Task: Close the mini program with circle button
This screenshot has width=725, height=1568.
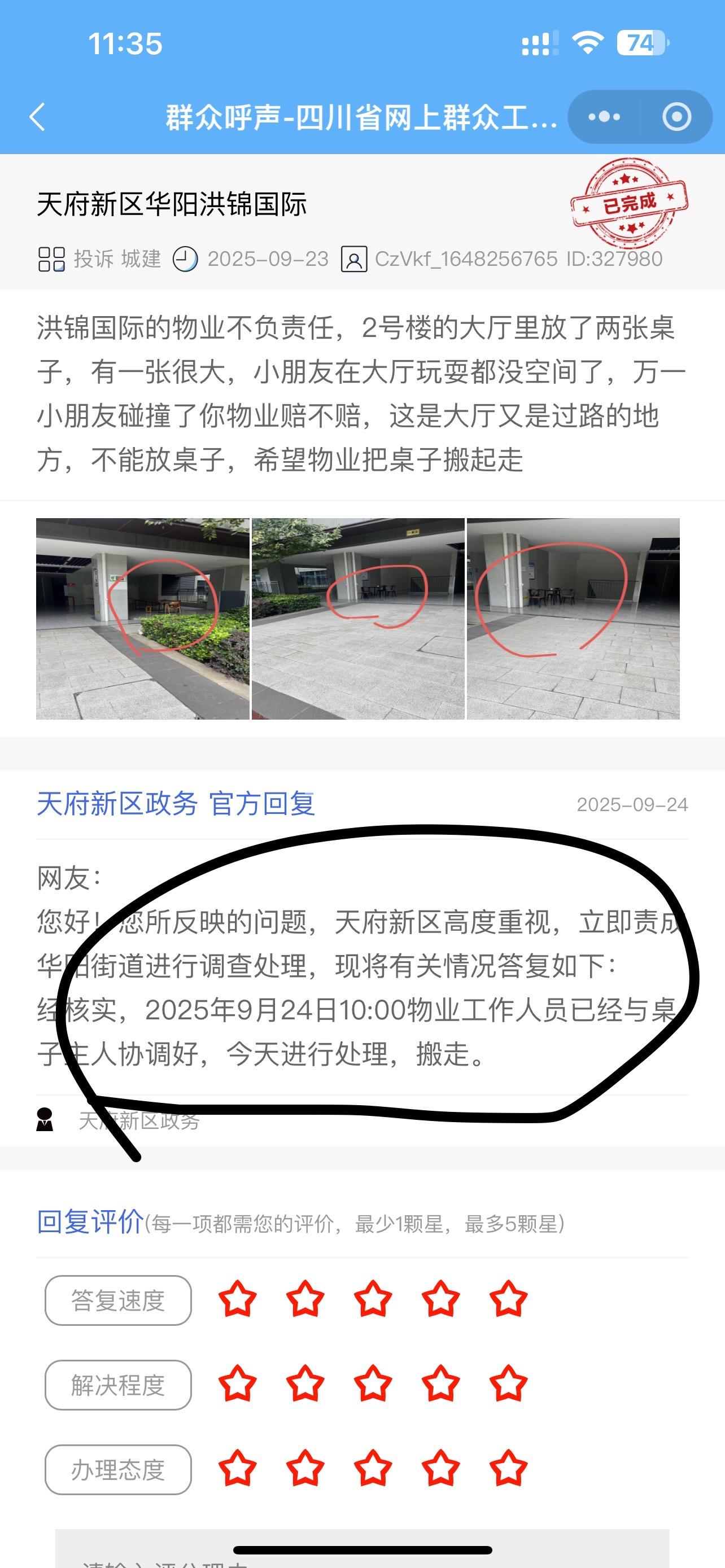Action: (x=676, y=117)
